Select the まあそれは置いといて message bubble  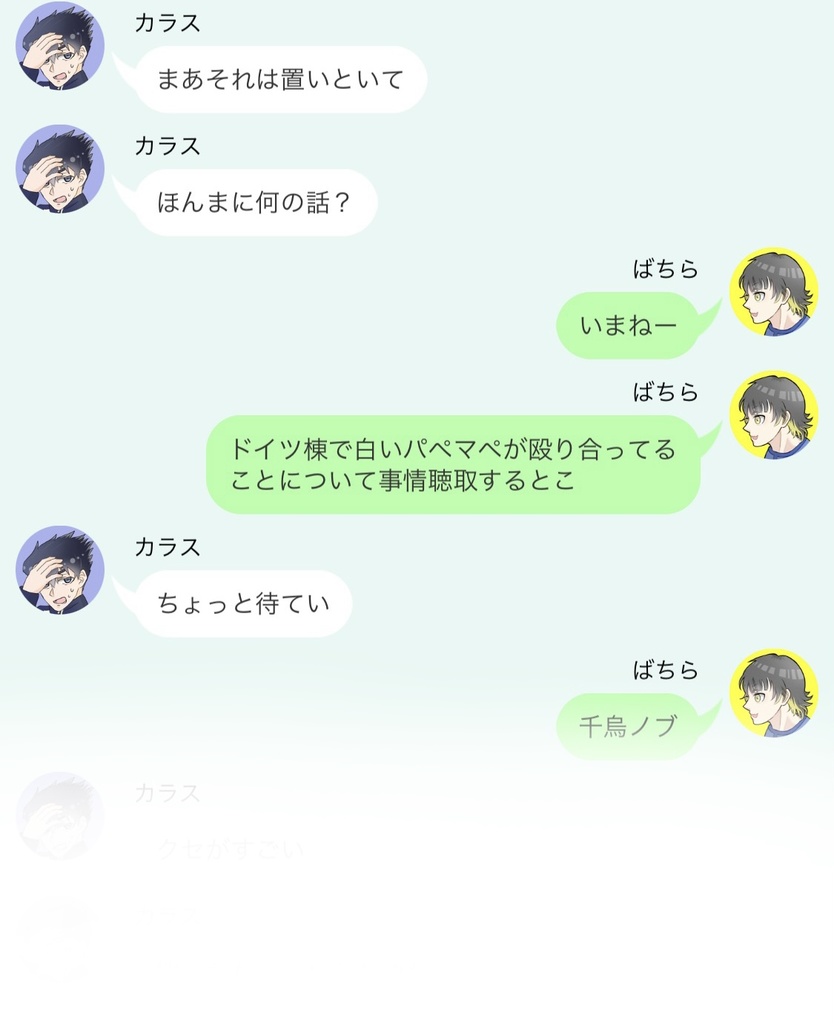[278, 80]
